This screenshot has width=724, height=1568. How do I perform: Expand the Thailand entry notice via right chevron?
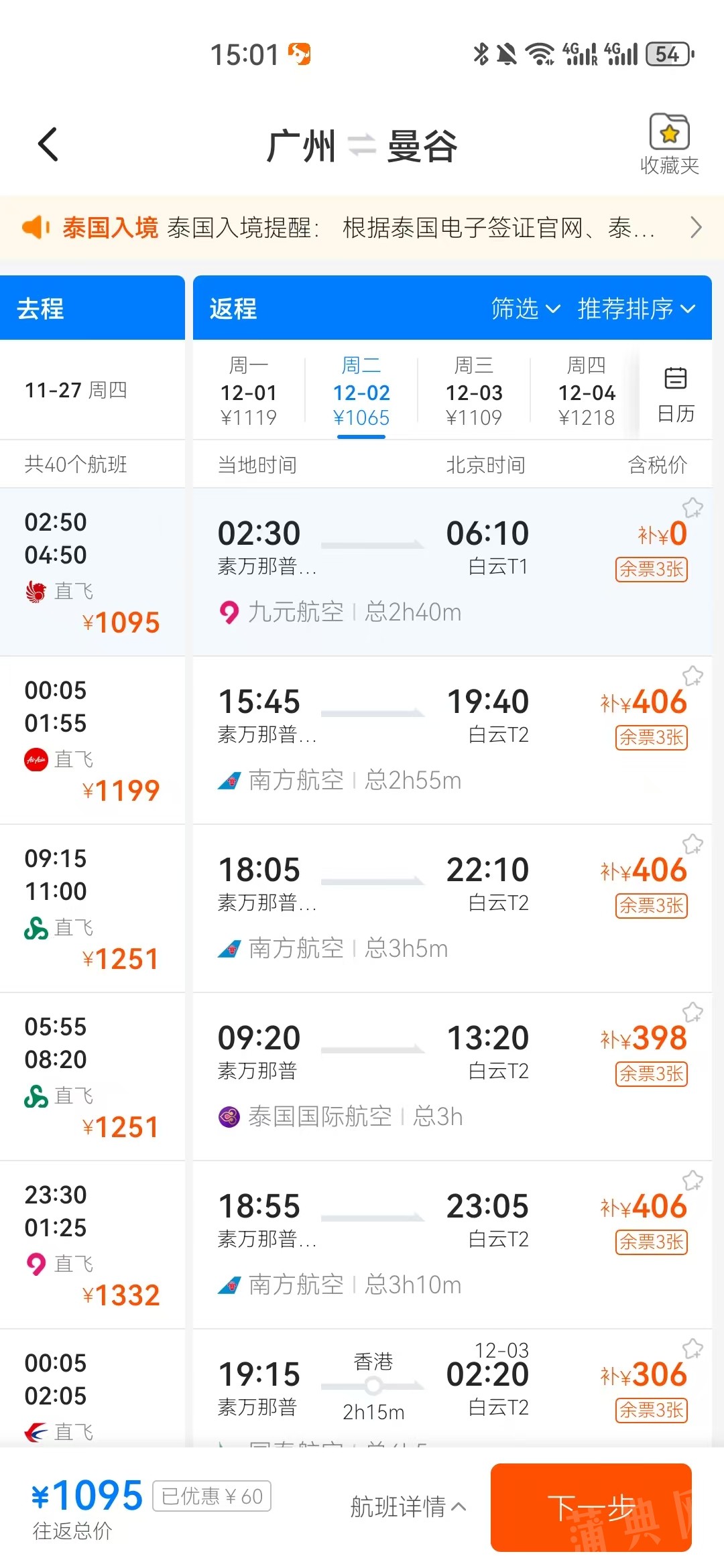click(x=695, y=228)
